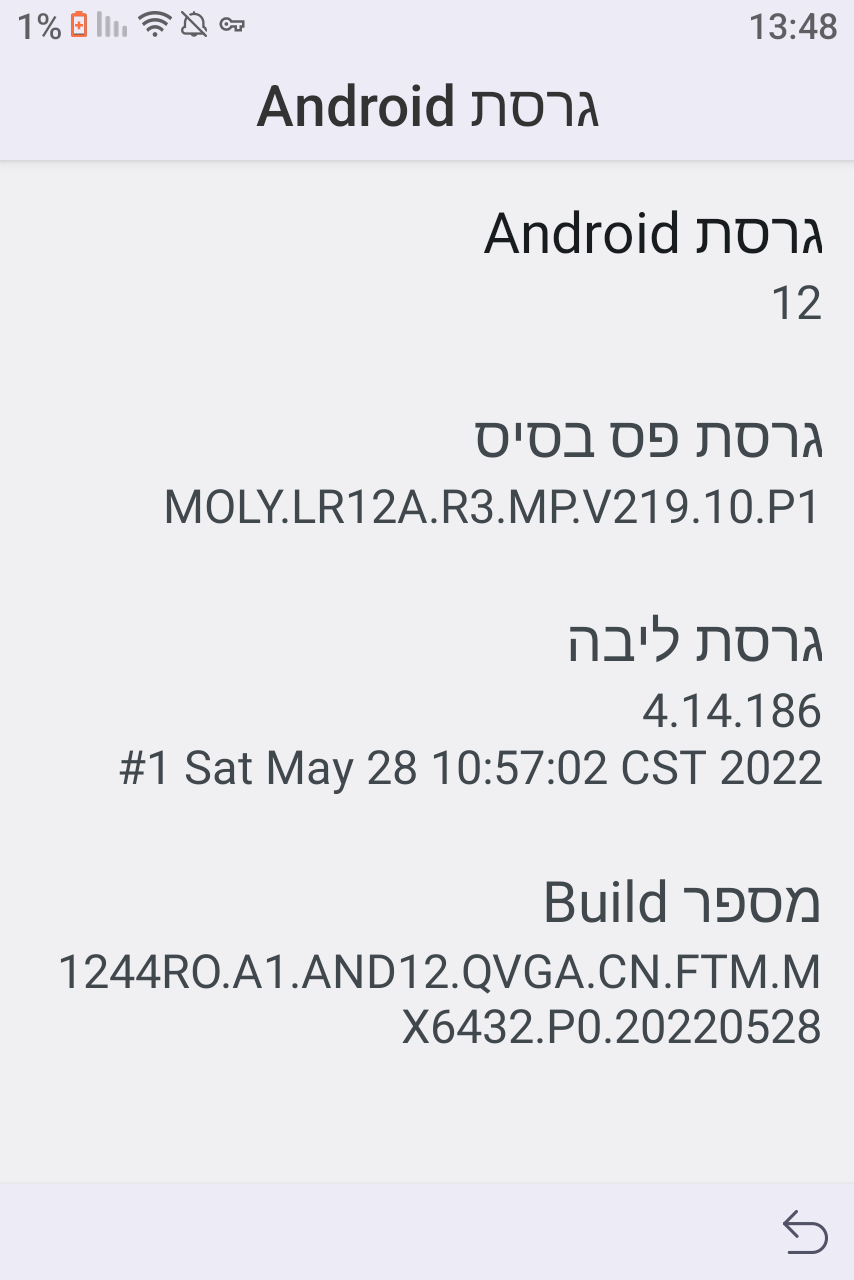854x1280 pixels.
Task: Tap the 'גרסת Android' page title
Action: [427, 104]
